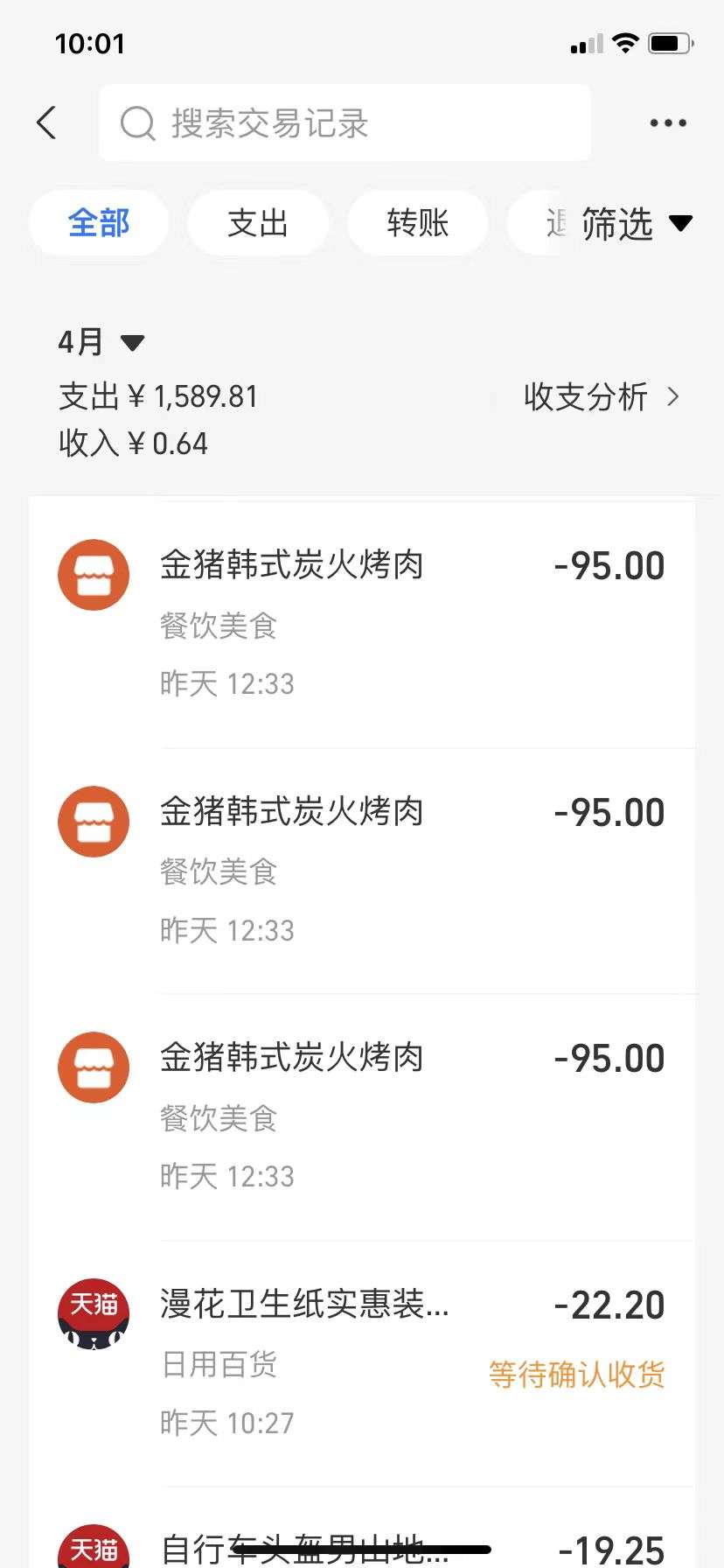This screenshot has height=1568, width=724.
Task: Switch to the 转账 filter chip
Action: [417, 223]
